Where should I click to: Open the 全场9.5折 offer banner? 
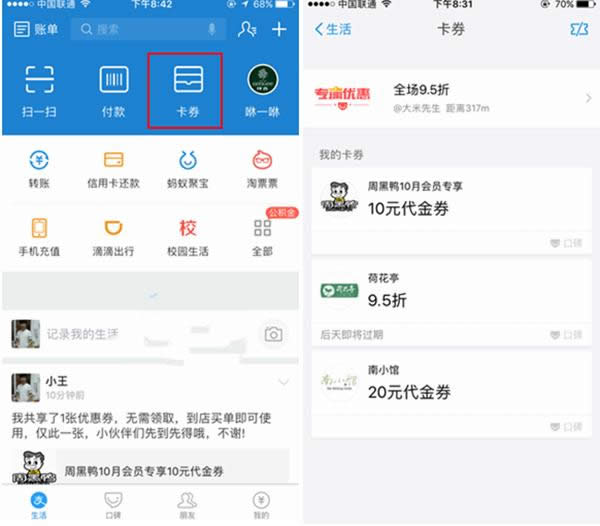(x=450, y=97)
